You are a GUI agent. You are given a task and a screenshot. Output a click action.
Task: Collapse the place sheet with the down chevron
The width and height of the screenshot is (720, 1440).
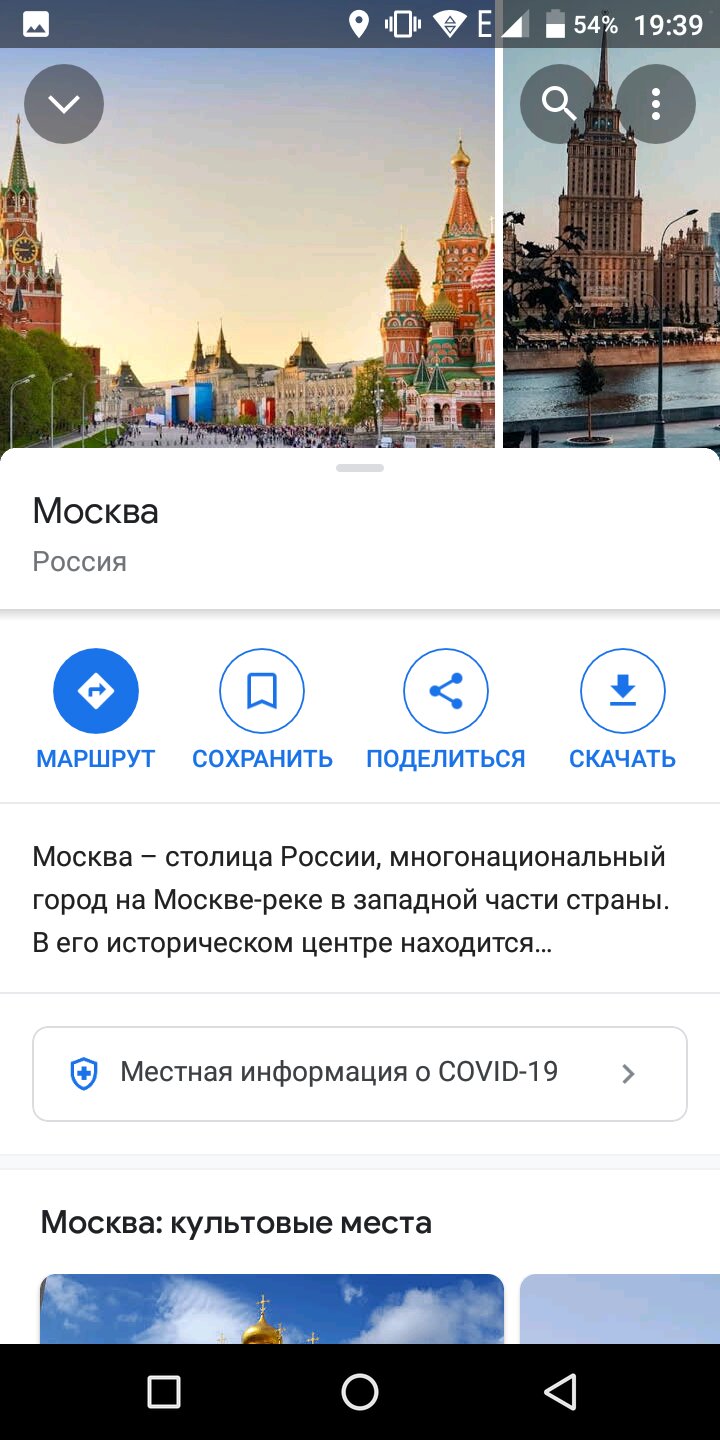pyautogui.click(x=64, y=104)
